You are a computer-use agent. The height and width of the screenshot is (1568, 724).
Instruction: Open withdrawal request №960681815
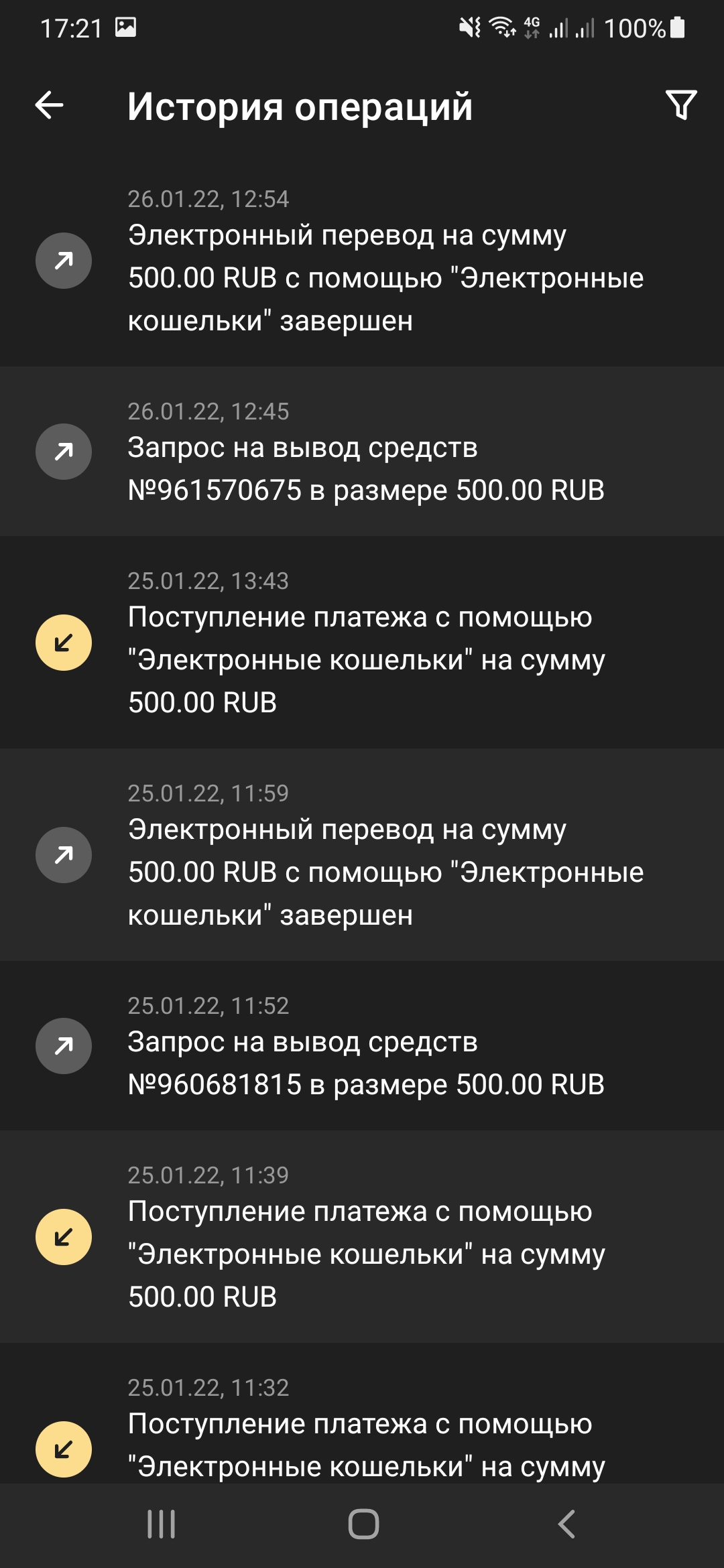point(362,1047)
